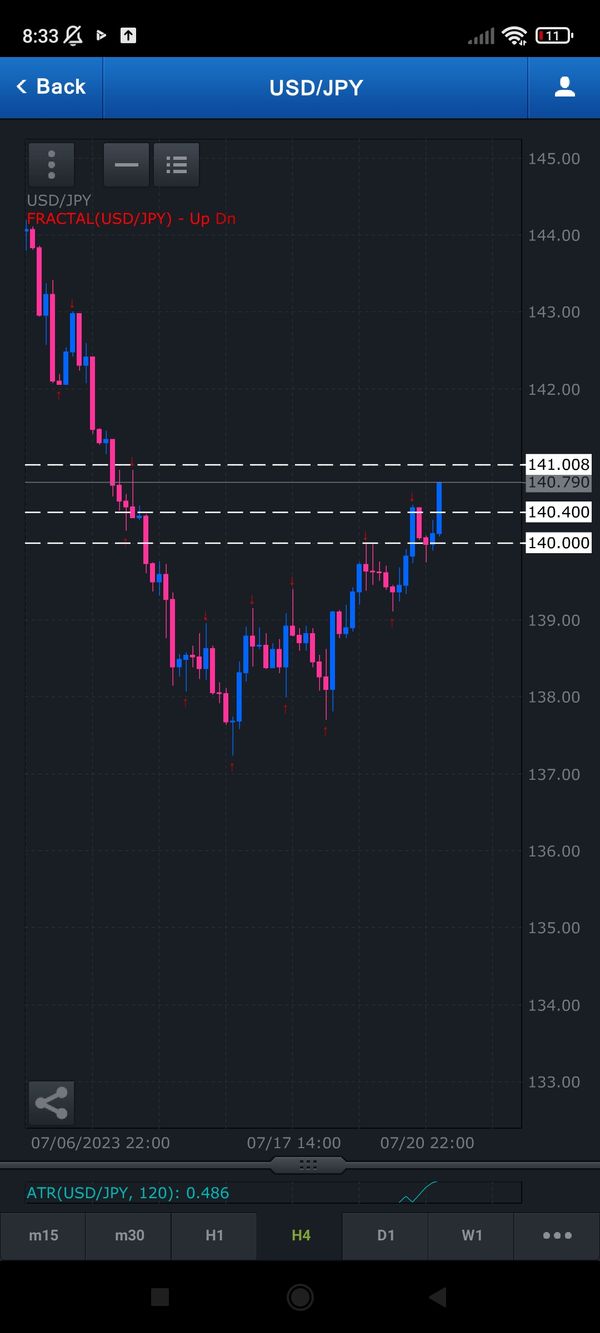600x1333 pixels.
Task: Tap the system back triangle
Action: click(438, 1297)
